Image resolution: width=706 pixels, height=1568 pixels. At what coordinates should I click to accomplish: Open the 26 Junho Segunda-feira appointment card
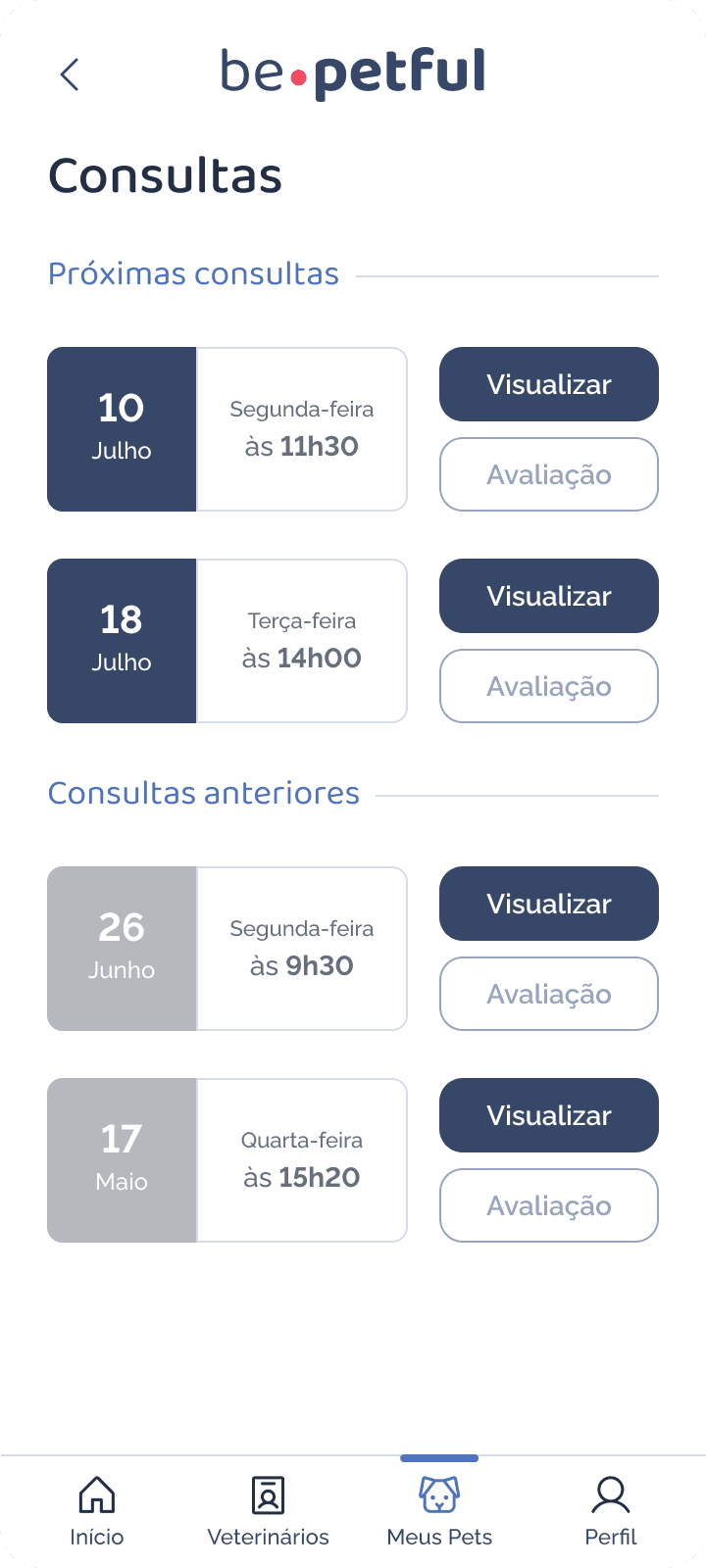(227, 949)
